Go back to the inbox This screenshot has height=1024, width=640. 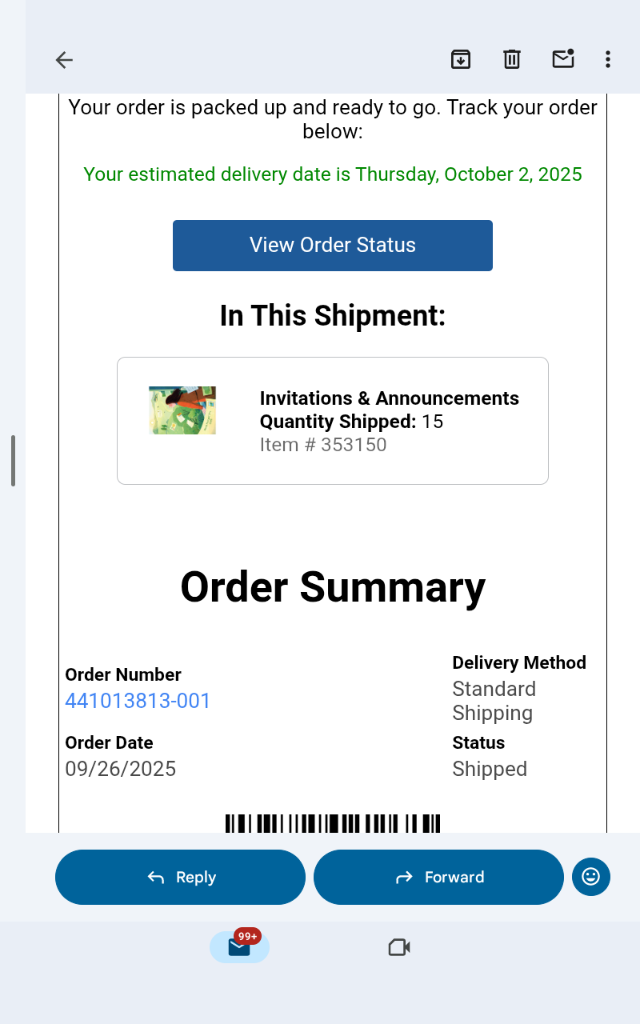64,60
